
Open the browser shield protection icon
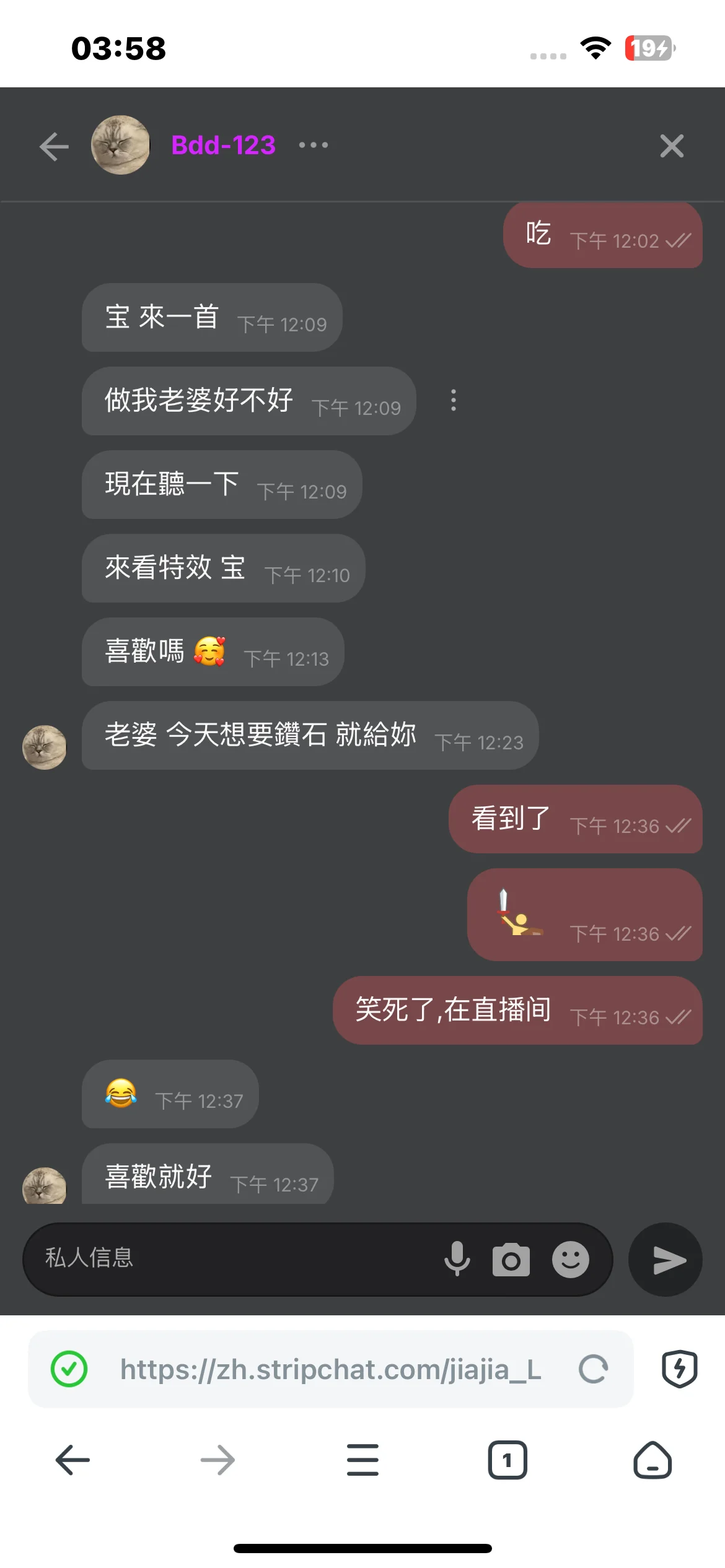(x=679, y=1369)
